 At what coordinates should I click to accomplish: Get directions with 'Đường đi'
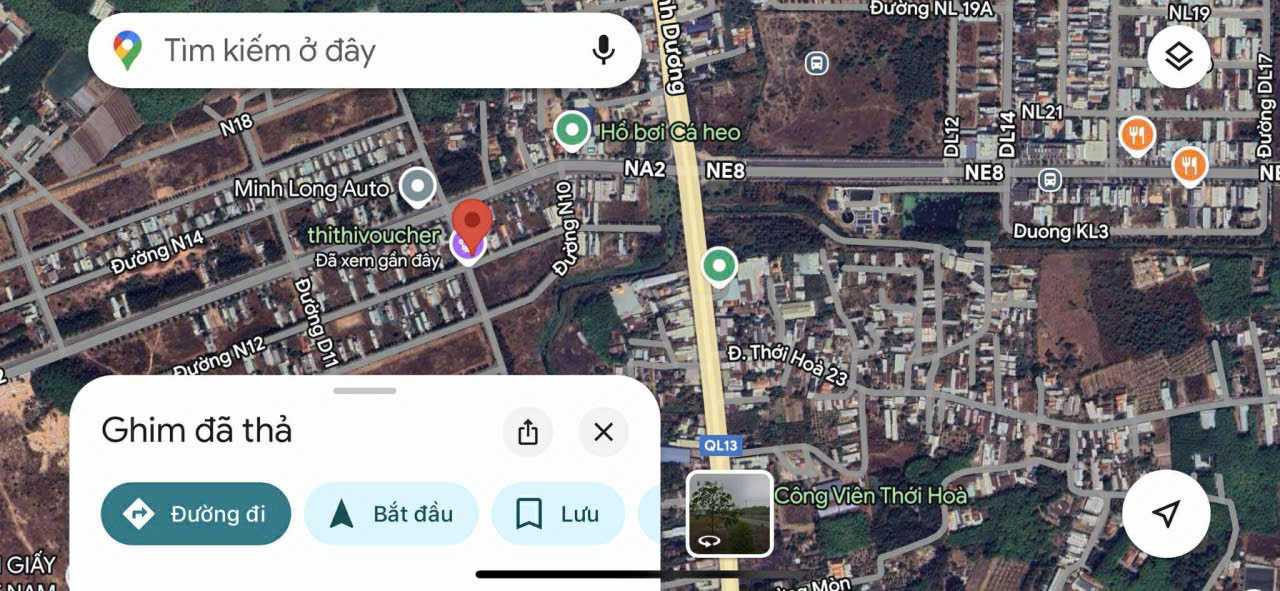click(196, 514)
